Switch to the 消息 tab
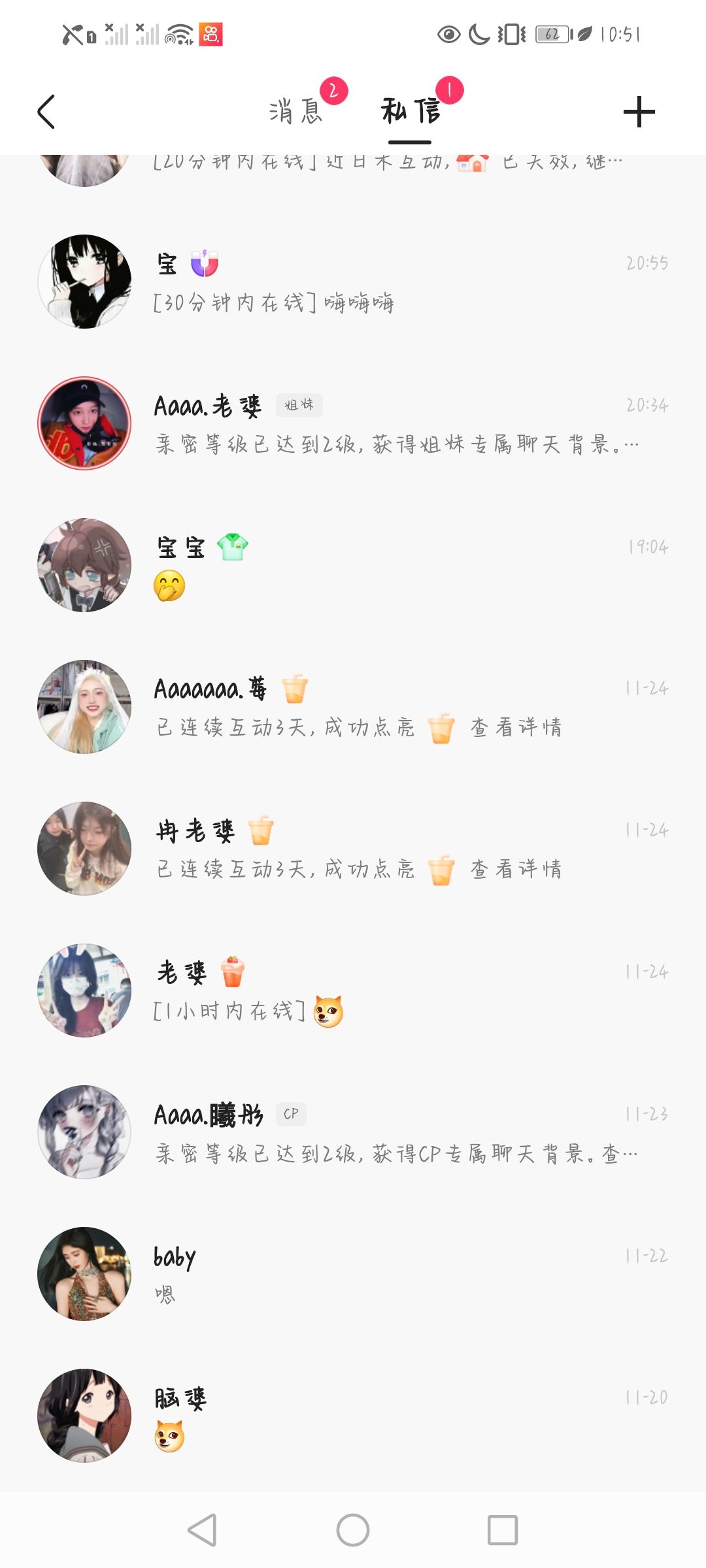 (296, 110)
